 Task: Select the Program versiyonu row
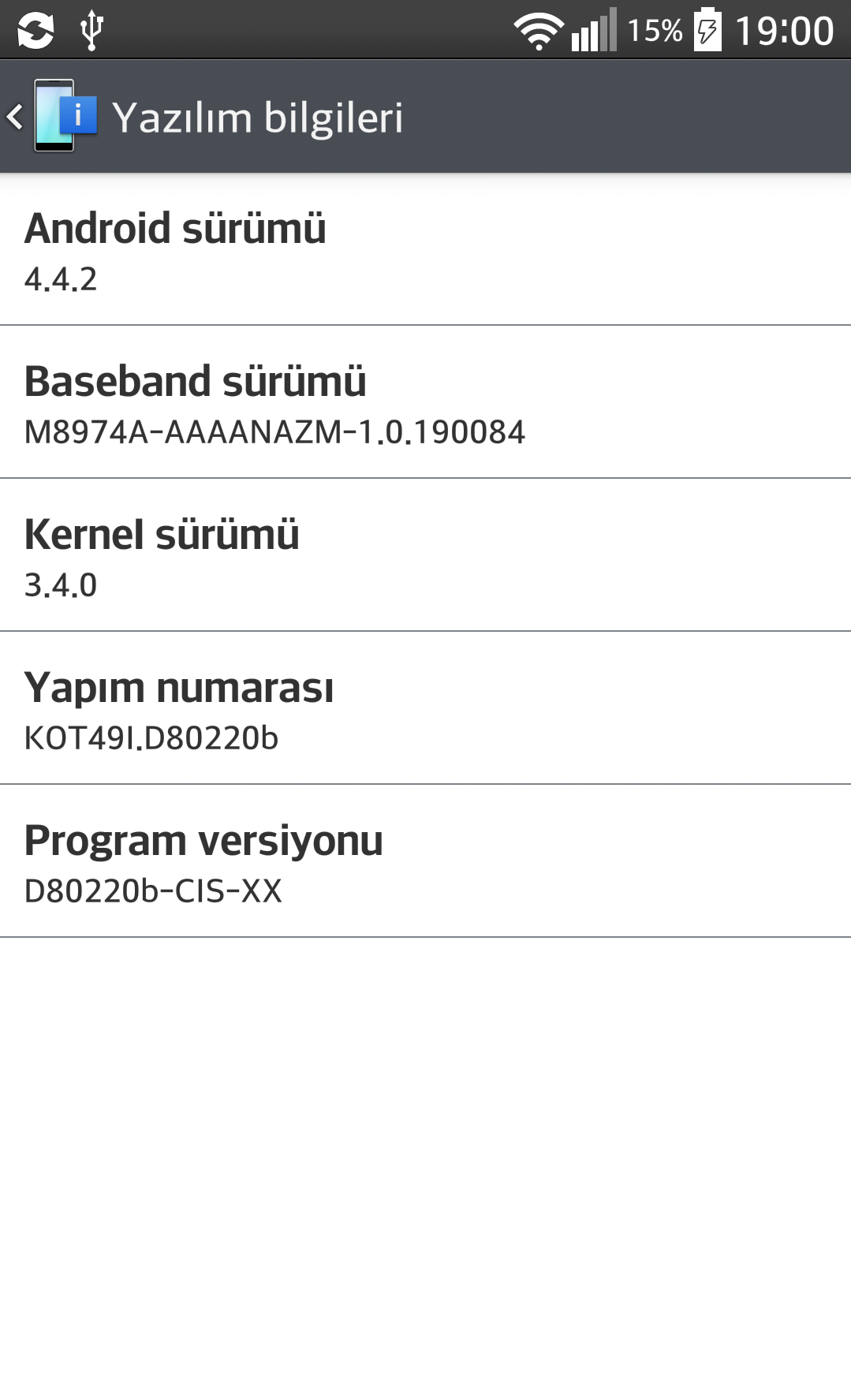[x=425, y=861]
